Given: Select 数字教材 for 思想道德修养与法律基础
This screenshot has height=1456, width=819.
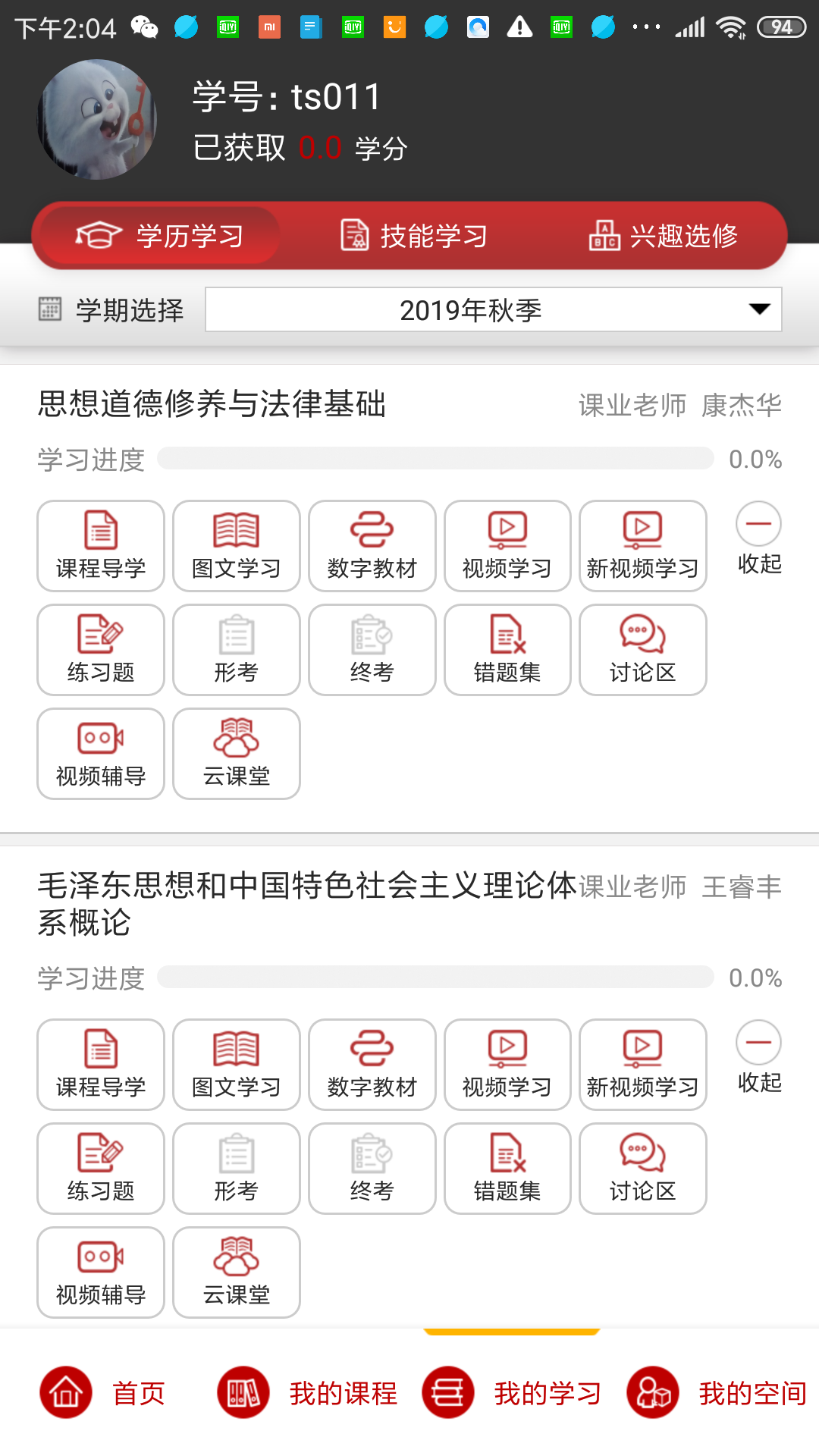Looking at the screenshot, I should [x=372, y=545].
